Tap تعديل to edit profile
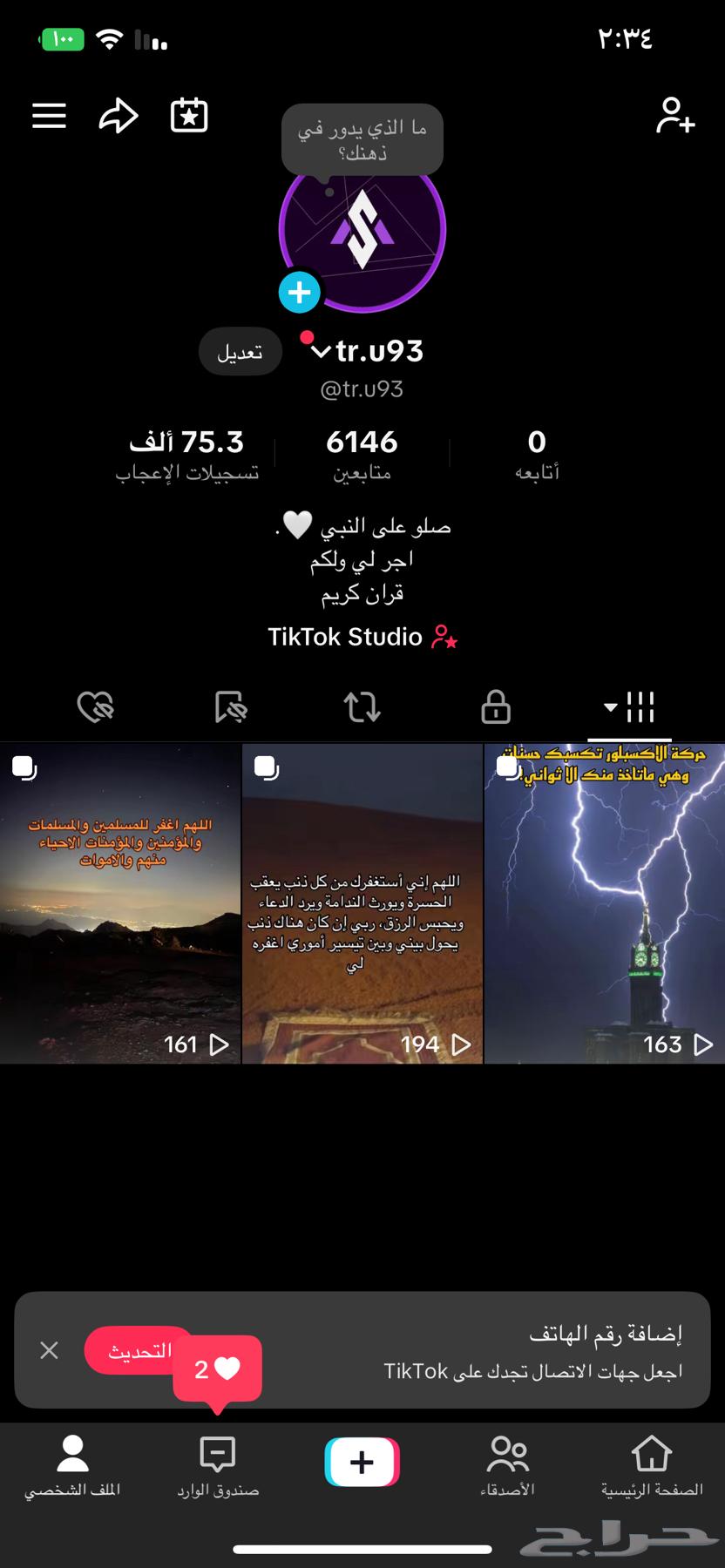 point(241,352)
